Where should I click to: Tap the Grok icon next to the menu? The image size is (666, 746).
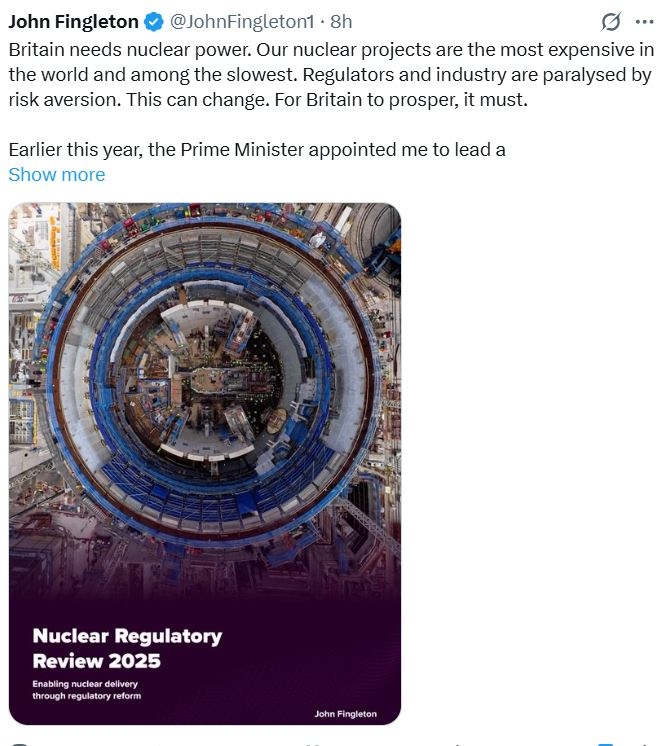click(610, 21)
